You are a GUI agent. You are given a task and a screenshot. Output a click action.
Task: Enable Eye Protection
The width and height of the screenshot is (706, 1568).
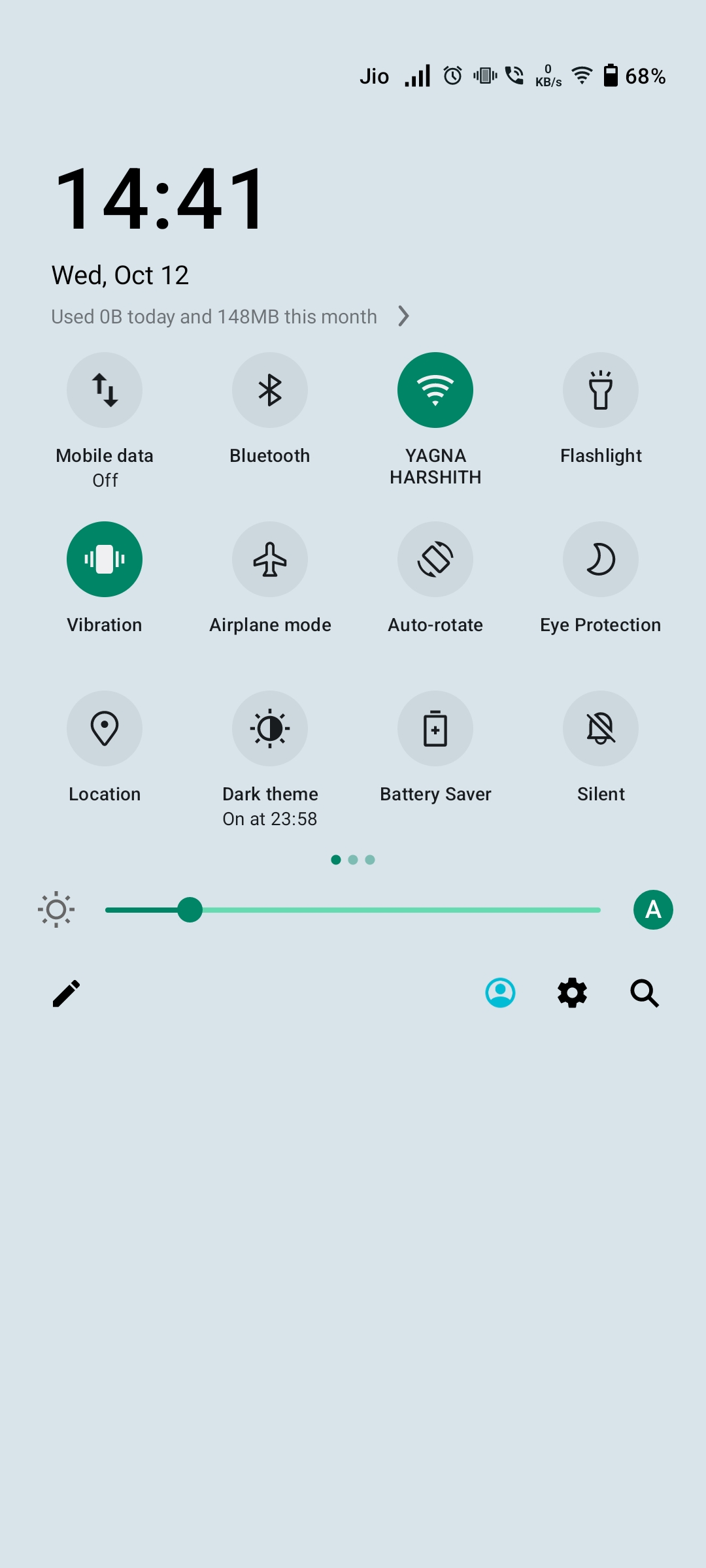point(601,559)
